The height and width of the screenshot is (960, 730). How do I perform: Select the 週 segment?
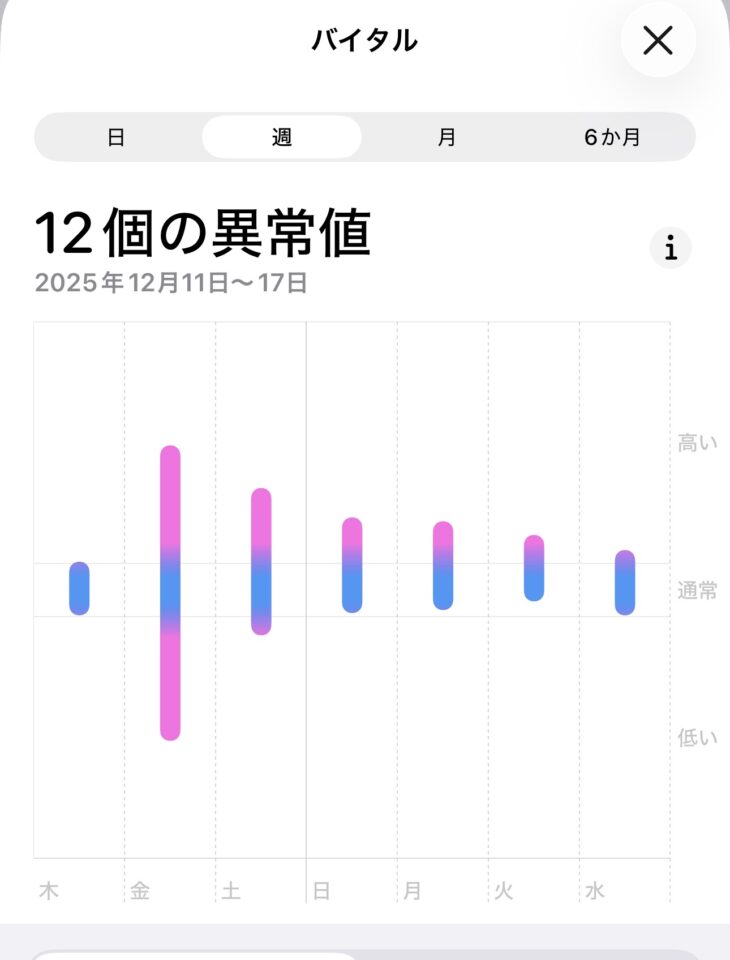pyautogui.click(x=281, y=137)
